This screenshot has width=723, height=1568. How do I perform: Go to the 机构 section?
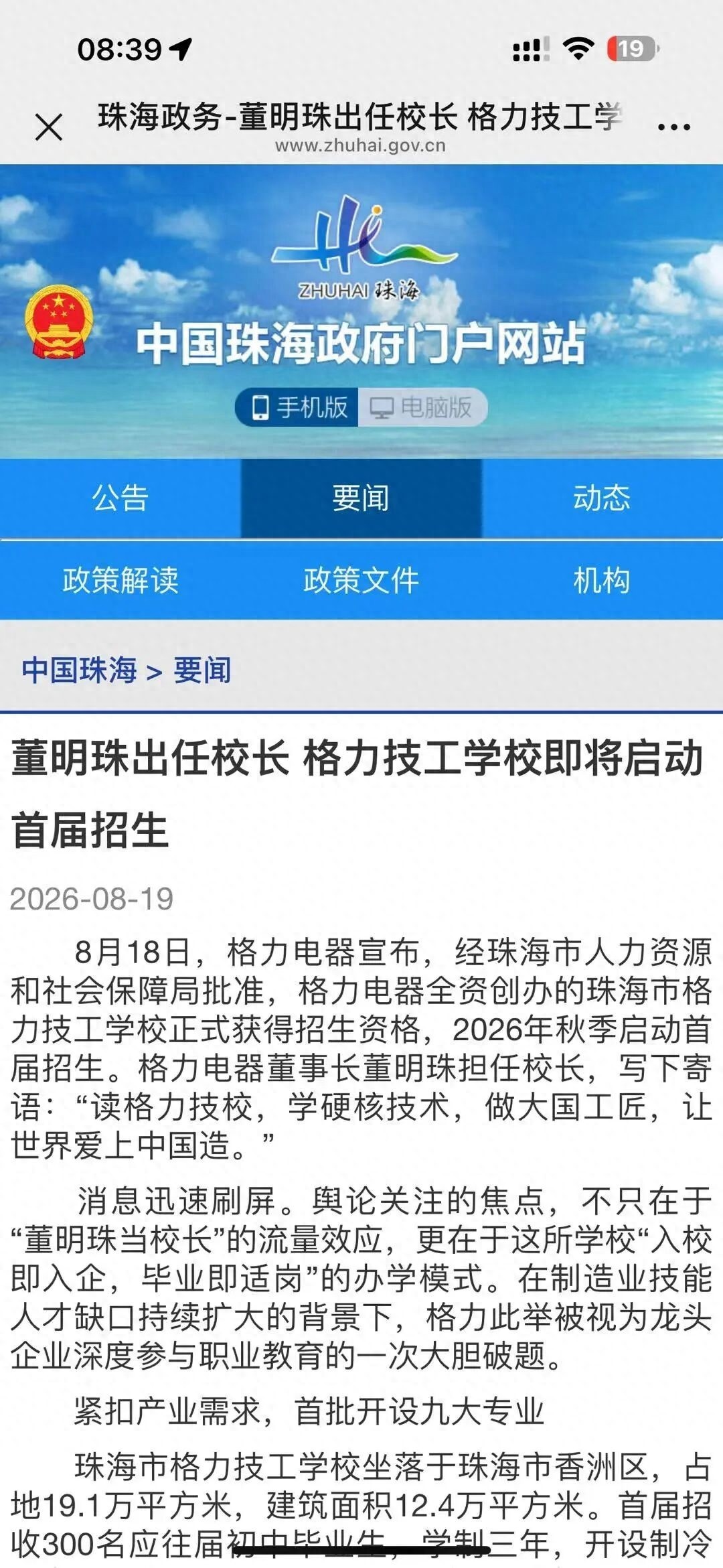(x=602, y=580)
